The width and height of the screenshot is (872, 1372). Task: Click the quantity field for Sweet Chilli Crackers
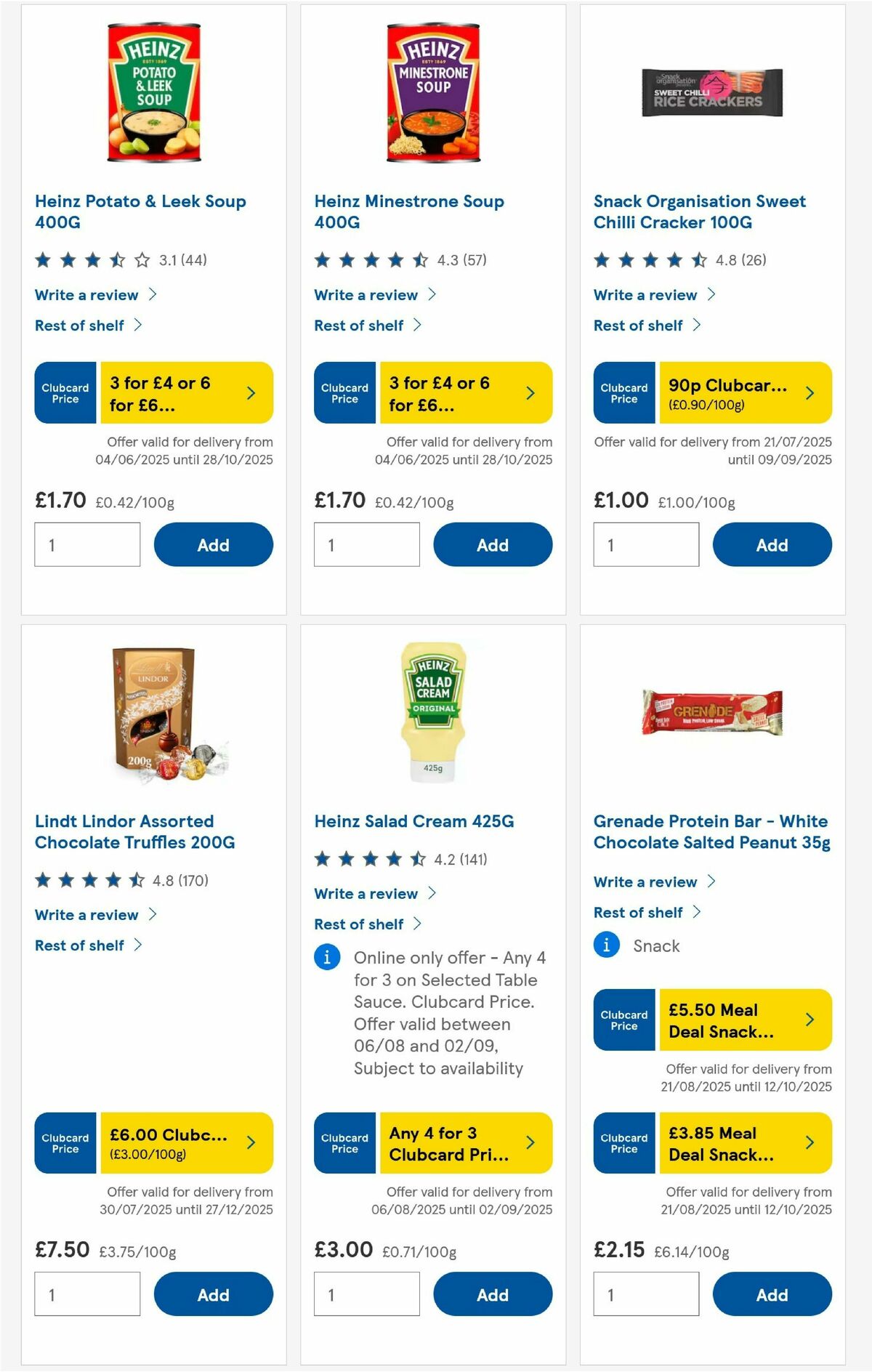tap(645, 544)
